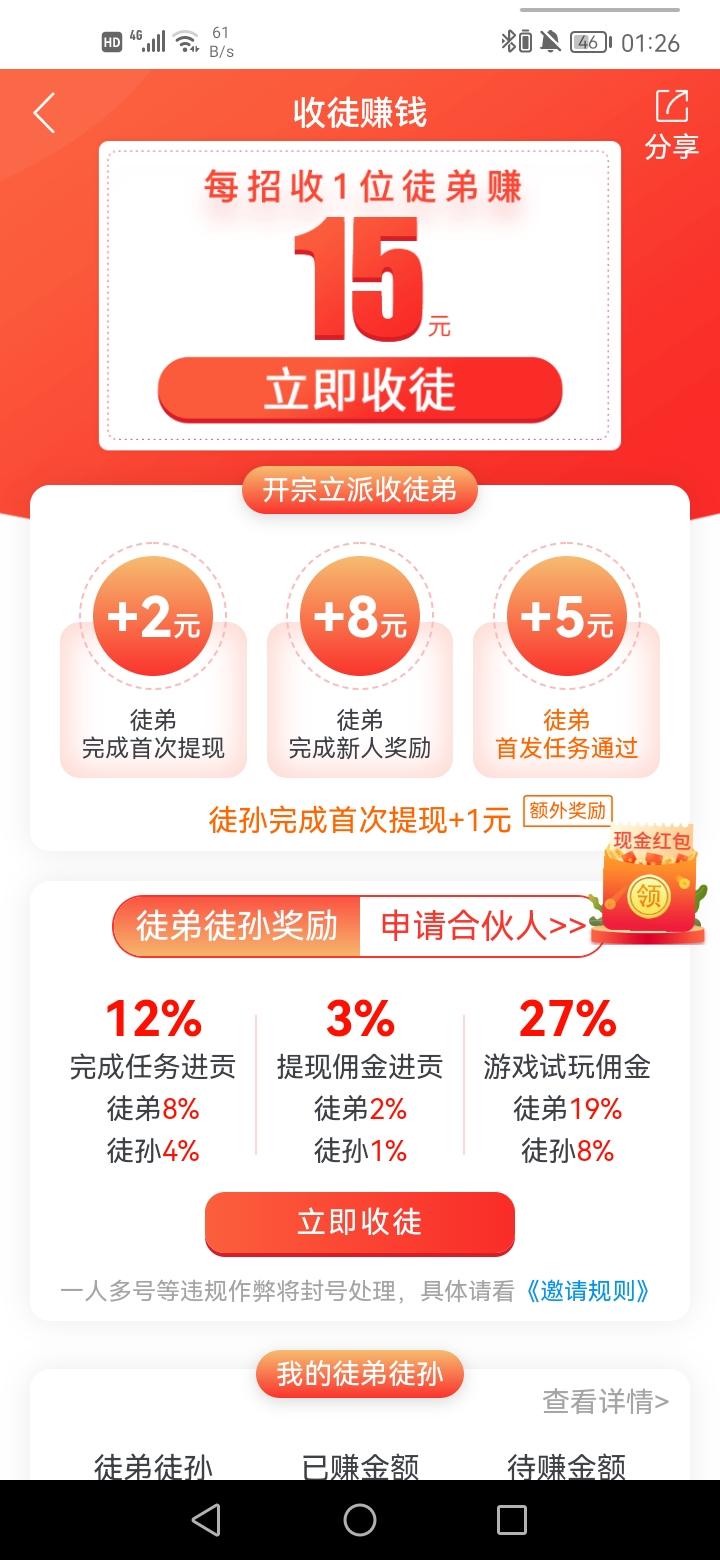Tap the 分享 share icon

pos(671,124)
